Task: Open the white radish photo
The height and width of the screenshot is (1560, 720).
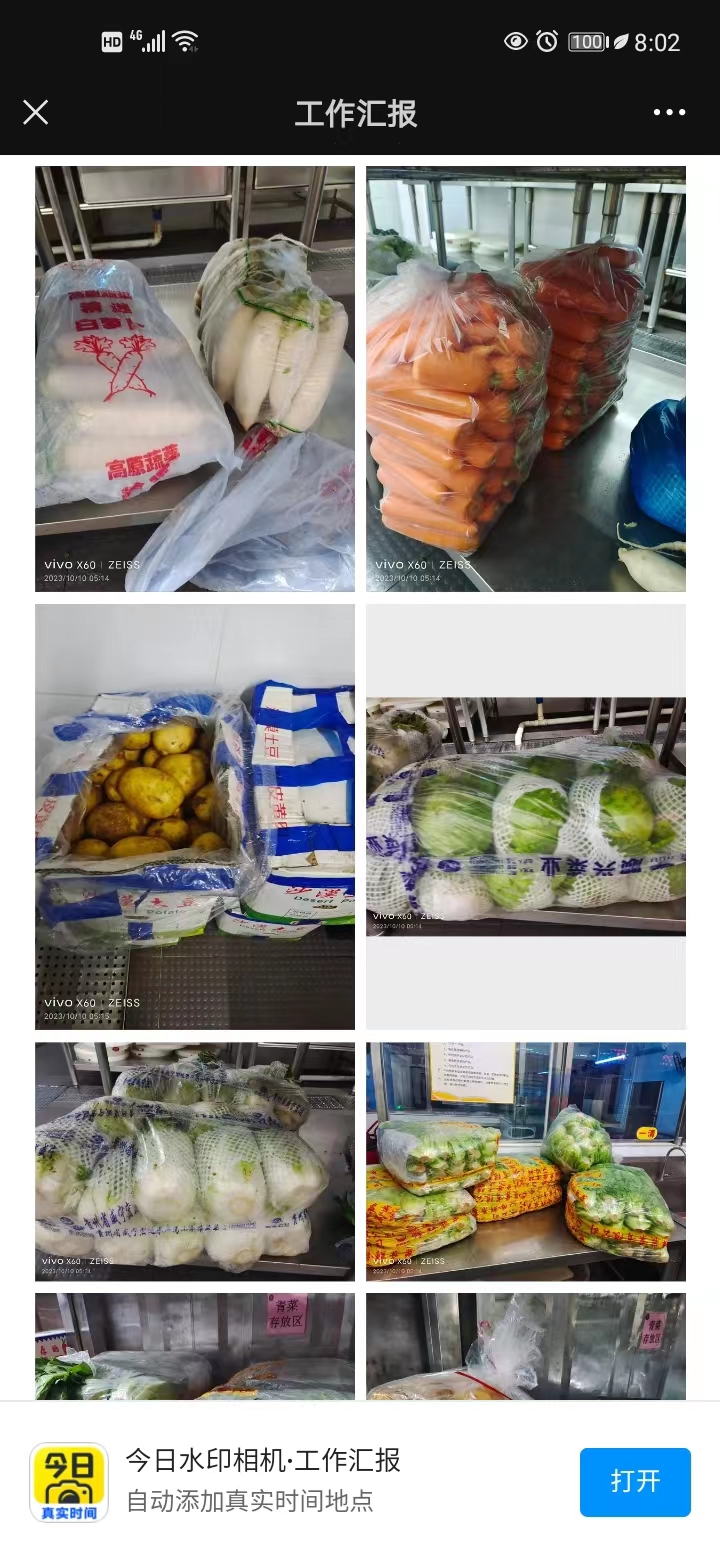Action: (195, 379)
